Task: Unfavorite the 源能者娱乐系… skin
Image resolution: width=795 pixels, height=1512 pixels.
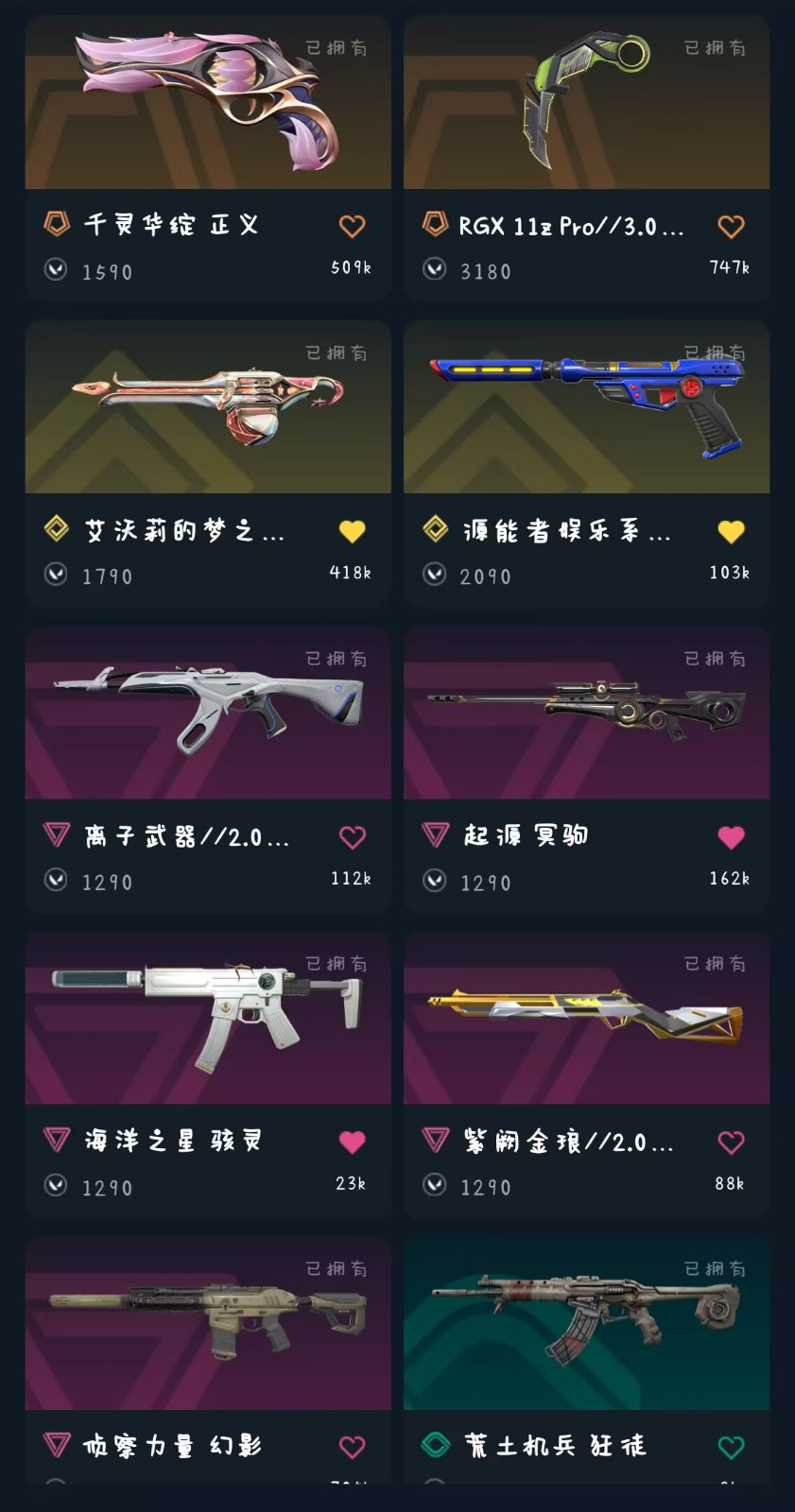Action: [x=731, y=531]
